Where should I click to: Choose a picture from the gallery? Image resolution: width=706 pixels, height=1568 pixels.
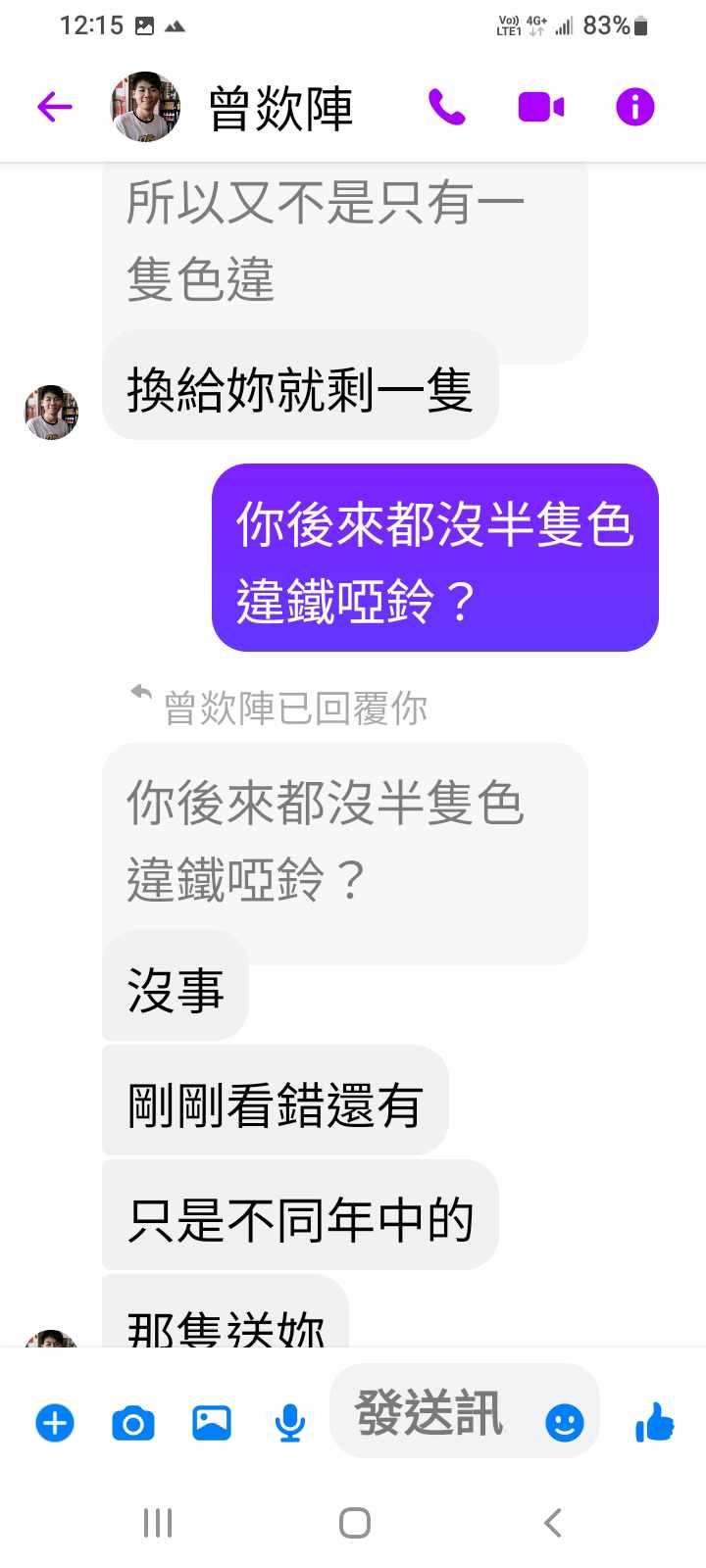(x=212, y=1422)
